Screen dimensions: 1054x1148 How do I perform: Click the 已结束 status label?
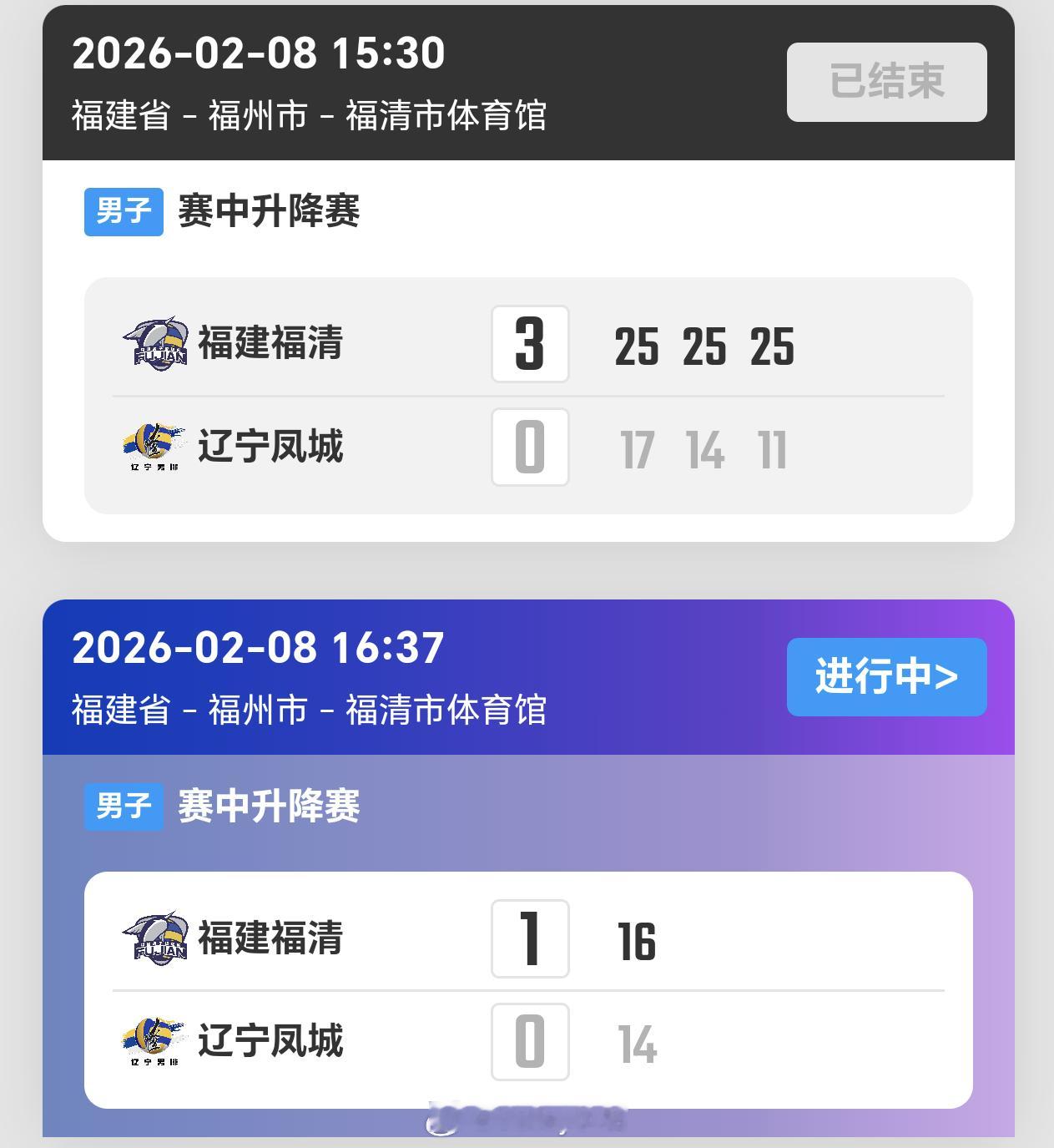coord(885,81)
